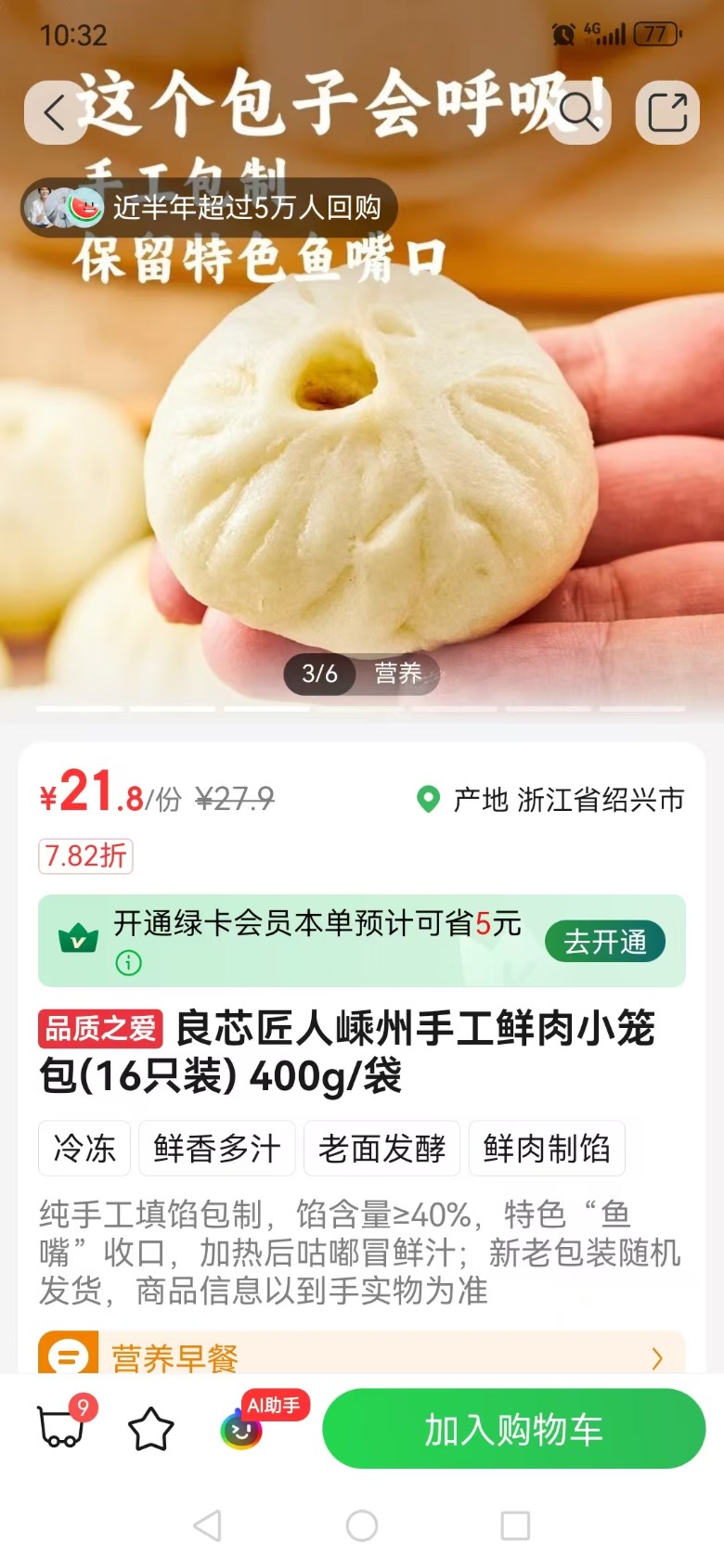Open the shopping cart
This screenshot has width=724, height=1568.
[x=61, y=1427]
